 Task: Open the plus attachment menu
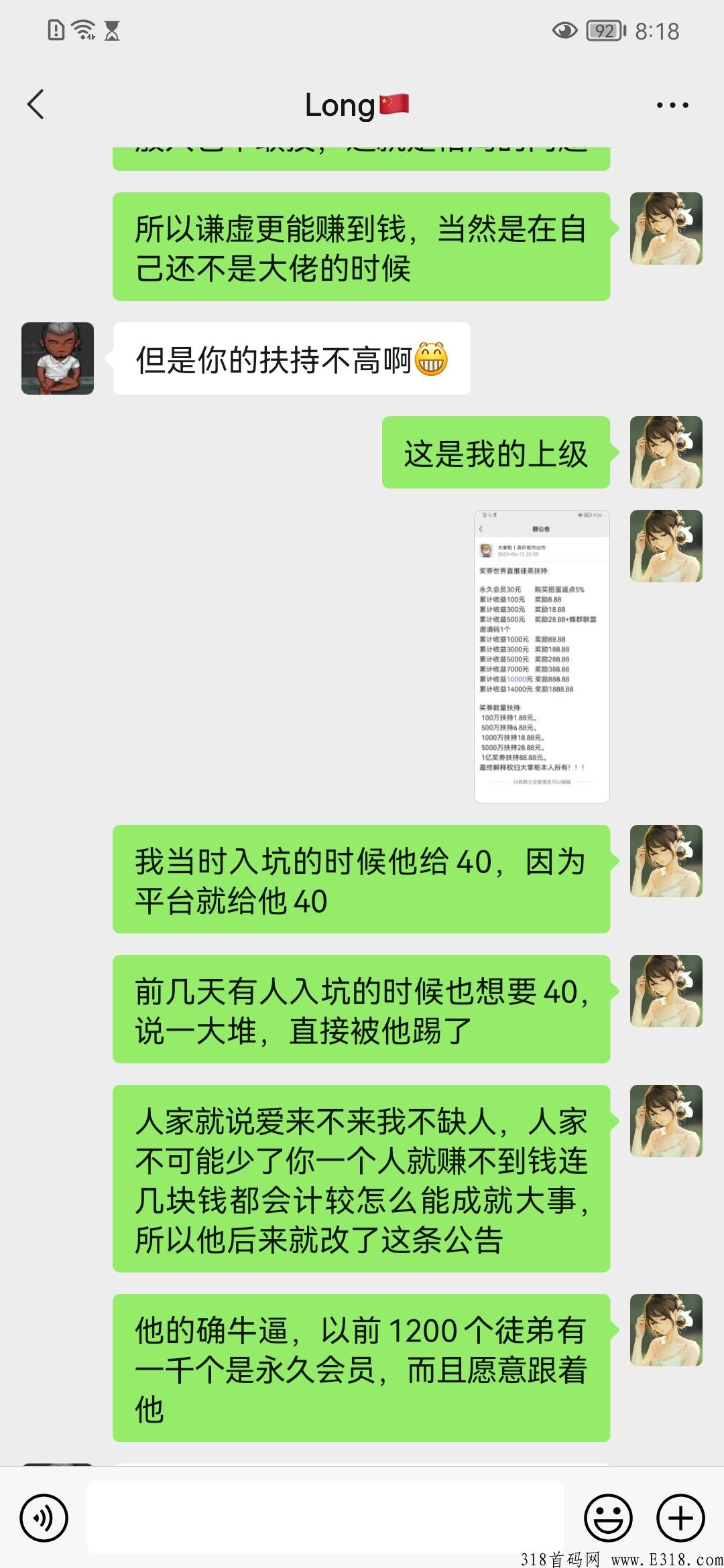[x=680, y=1518]
